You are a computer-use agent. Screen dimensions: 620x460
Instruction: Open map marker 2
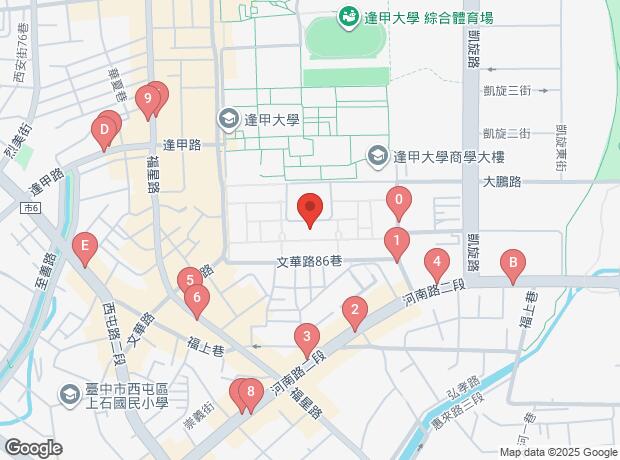[x=353, y=310]
